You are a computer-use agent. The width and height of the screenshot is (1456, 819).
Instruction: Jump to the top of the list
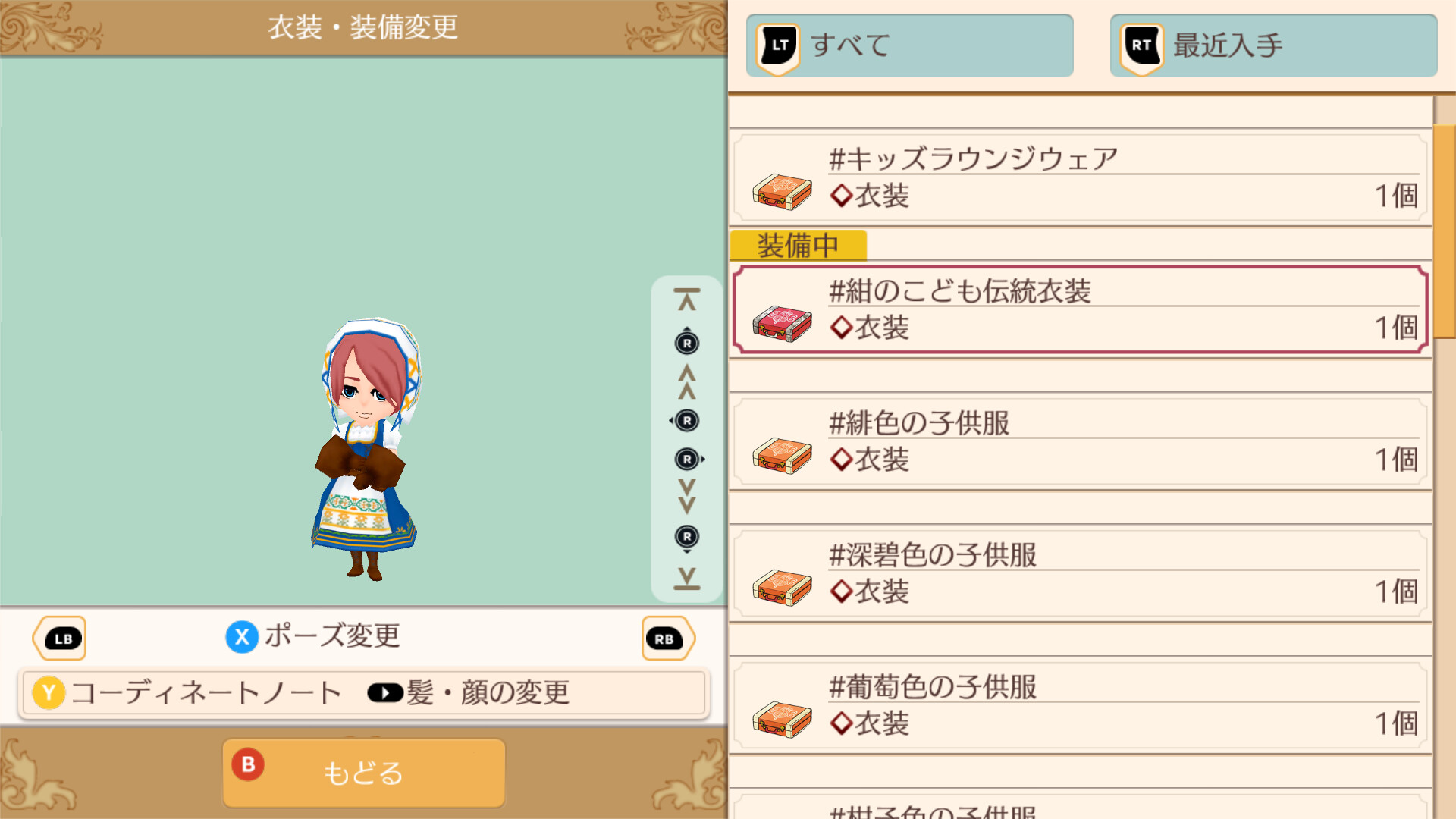point(687,300)
